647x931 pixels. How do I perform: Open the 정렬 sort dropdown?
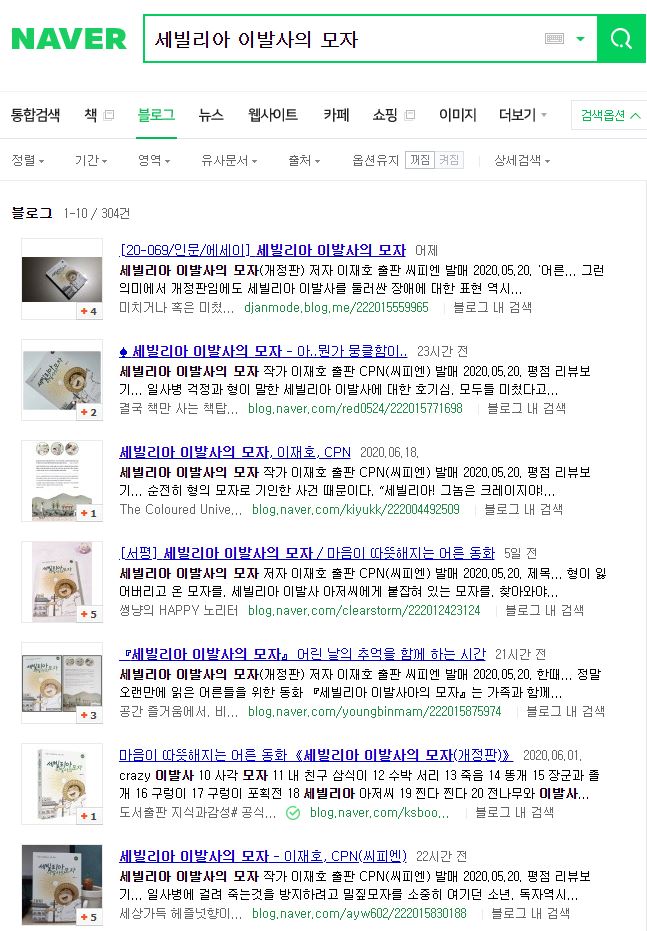27,160
